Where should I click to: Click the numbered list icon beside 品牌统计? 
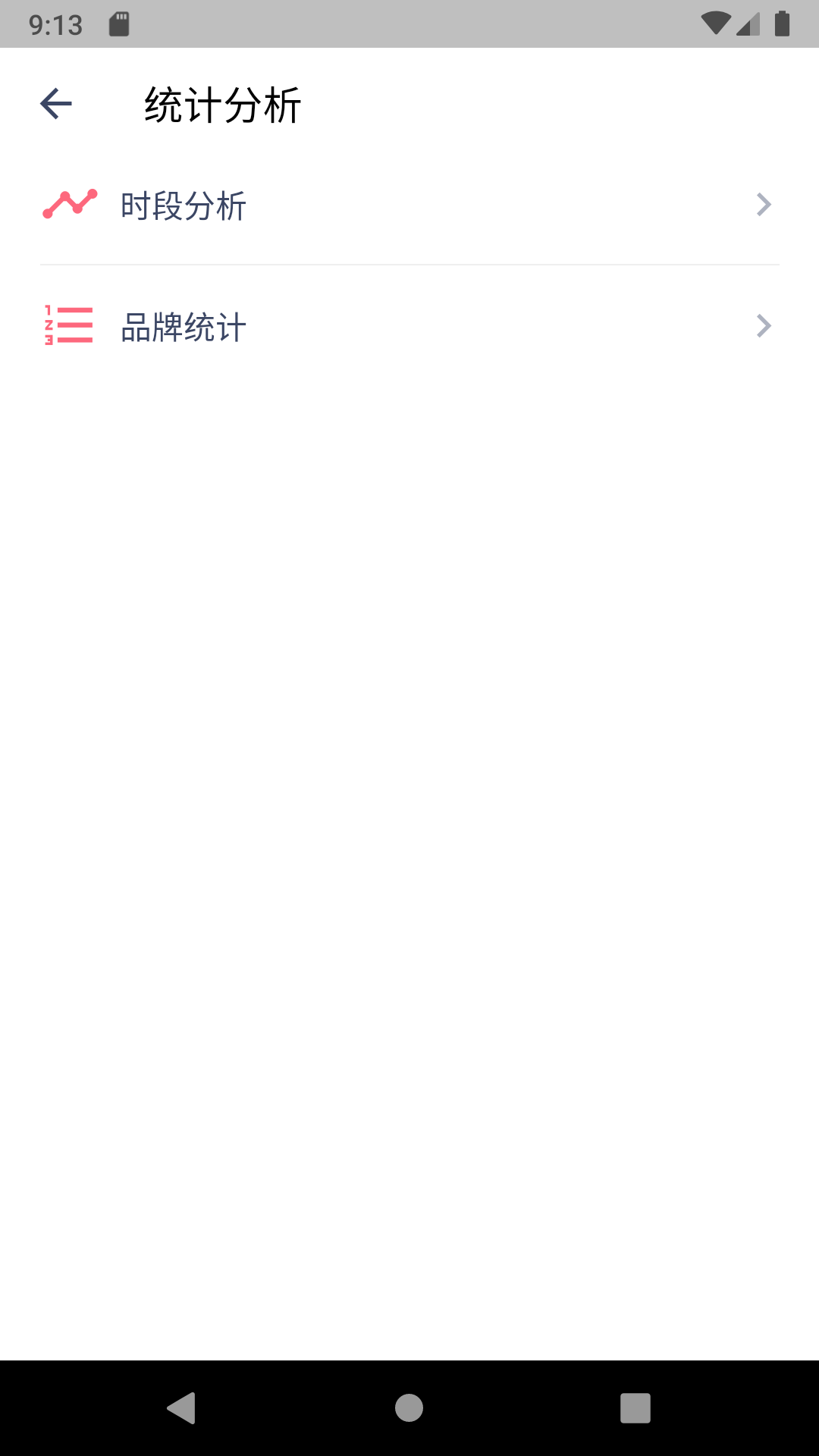70,326
